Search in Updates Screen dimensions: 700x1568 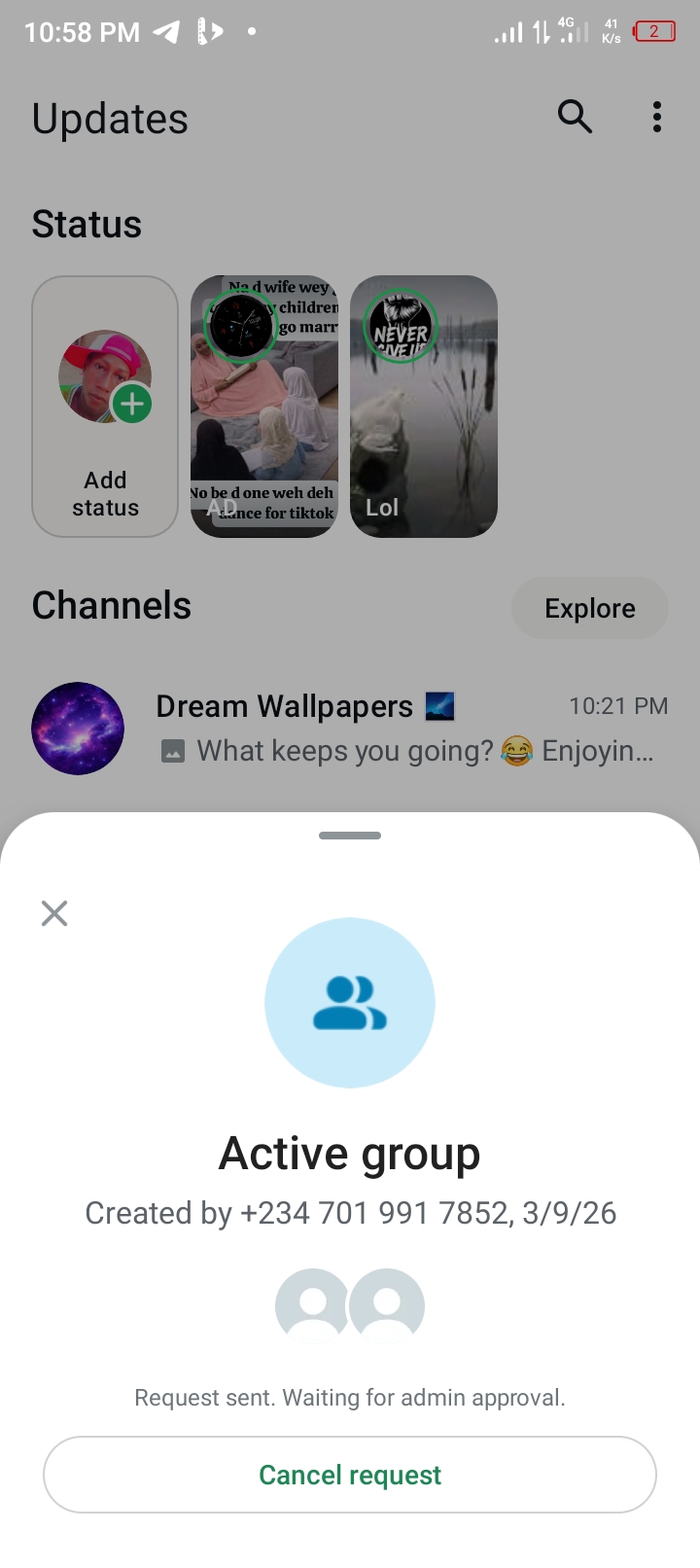pyautogui.click(x=575, y=118)
